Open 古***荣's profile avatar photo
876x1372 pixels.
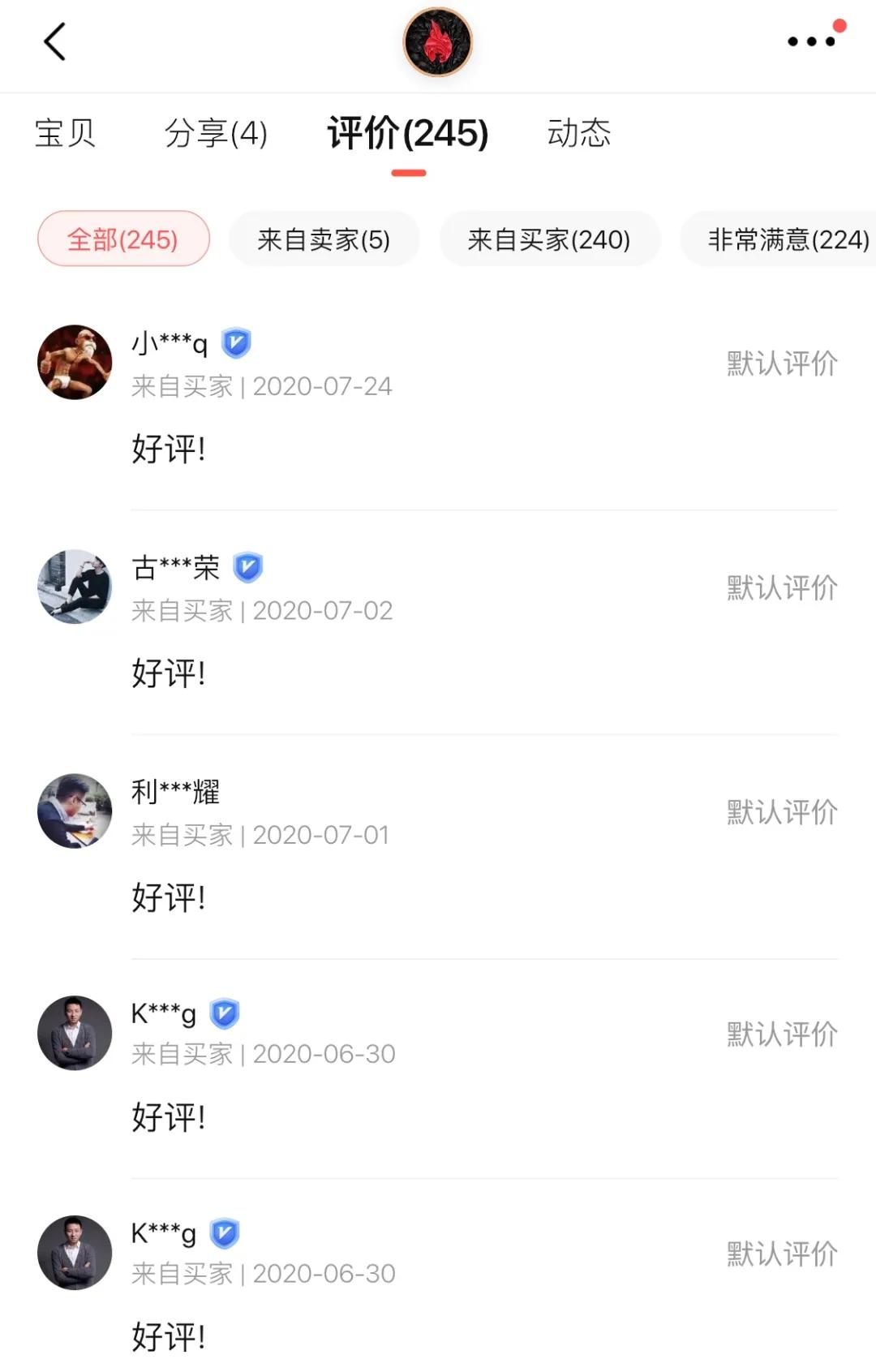coord(75,587)
